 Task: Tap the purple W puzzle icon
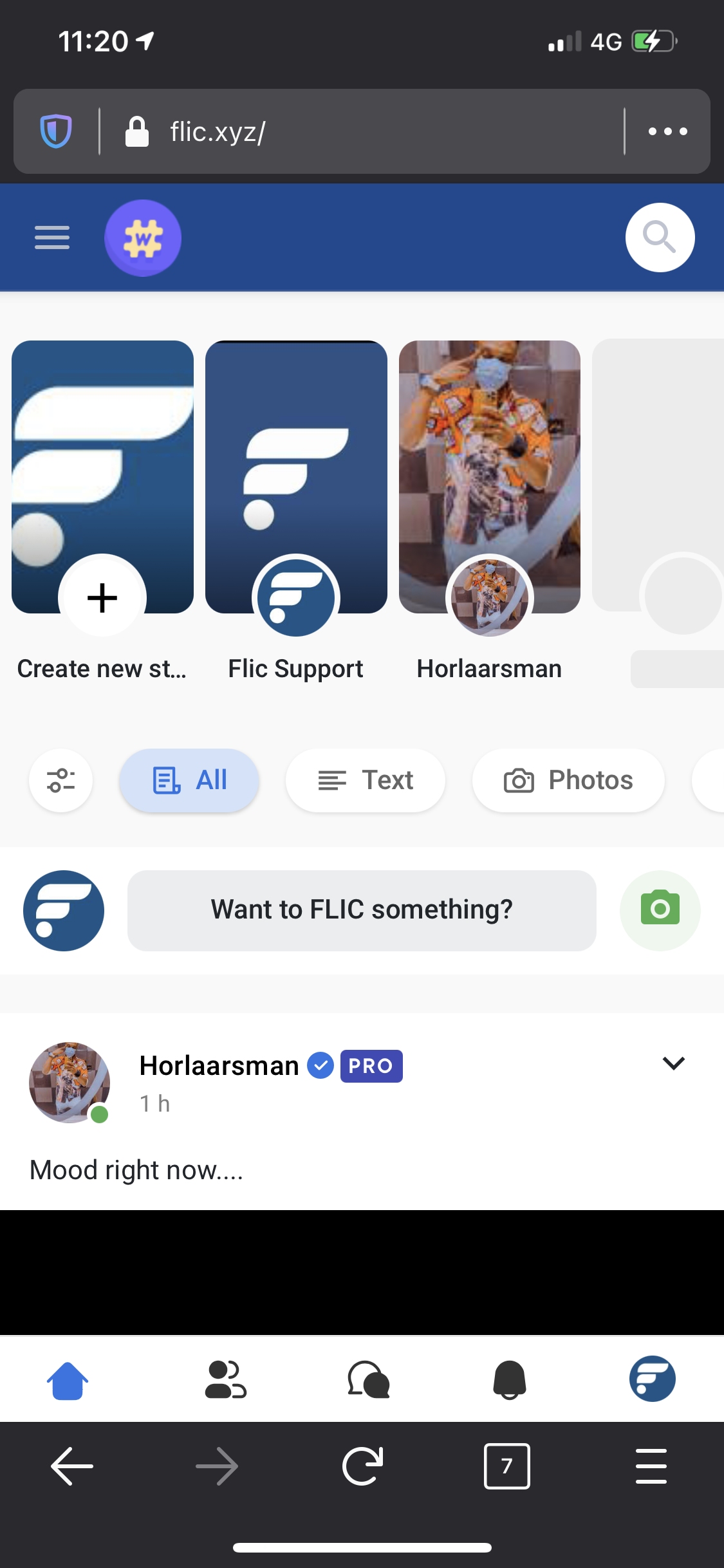click(x=143, y=238)
